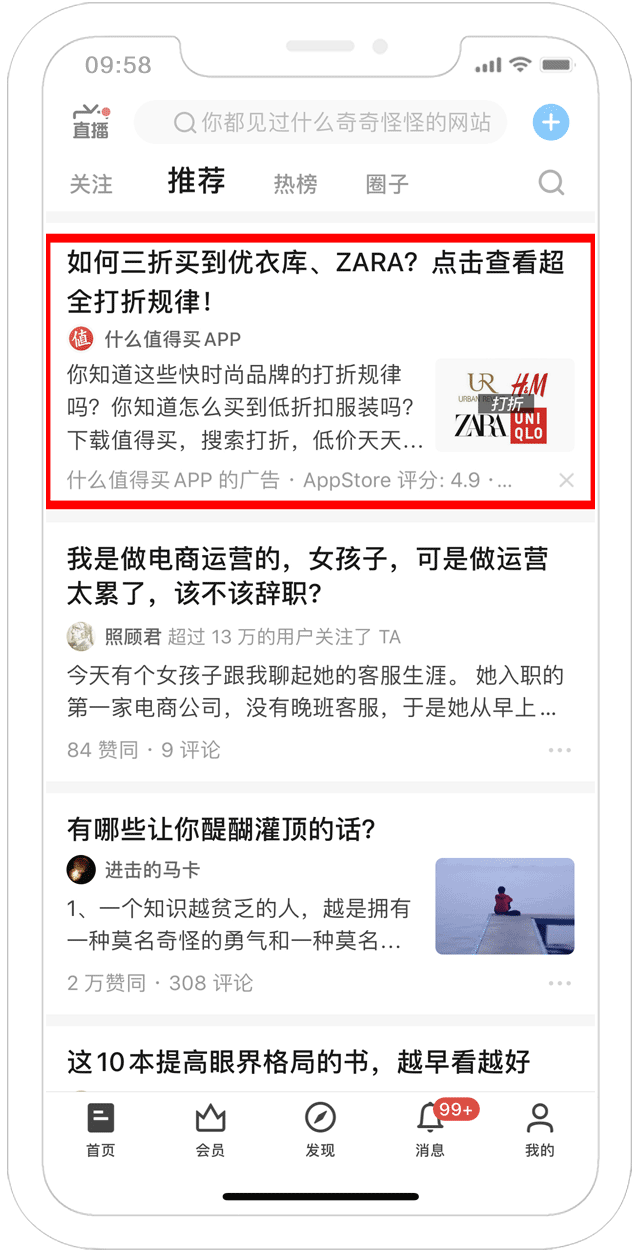Image resolution: width=640 pixels, height=1252 pixels.
Task: Go to the 首页 home tab
Action: [x=101, y=1130]
